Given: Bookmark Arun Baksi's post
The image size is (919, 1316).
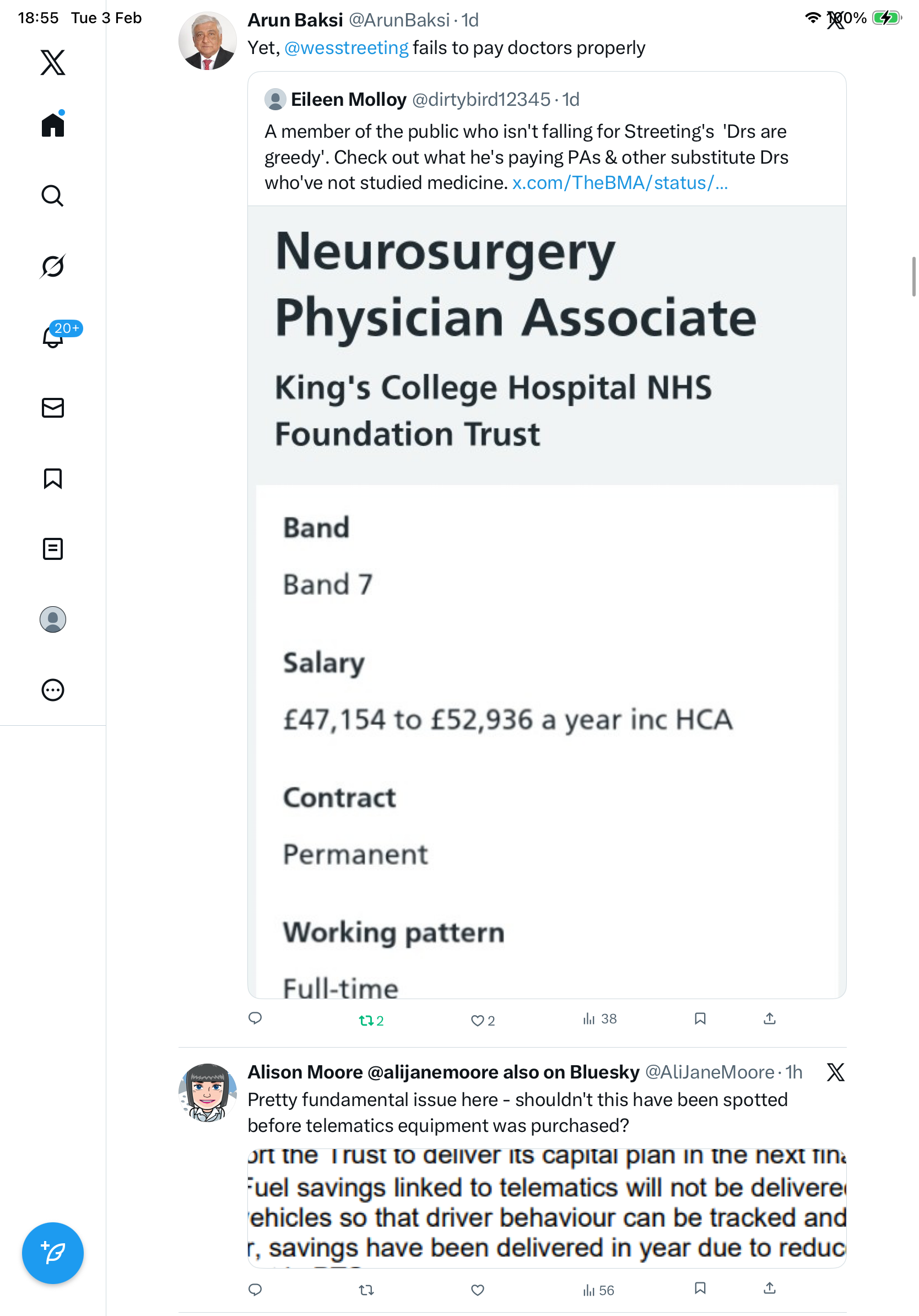Looking at the screenshot, I should point(700,1018).
